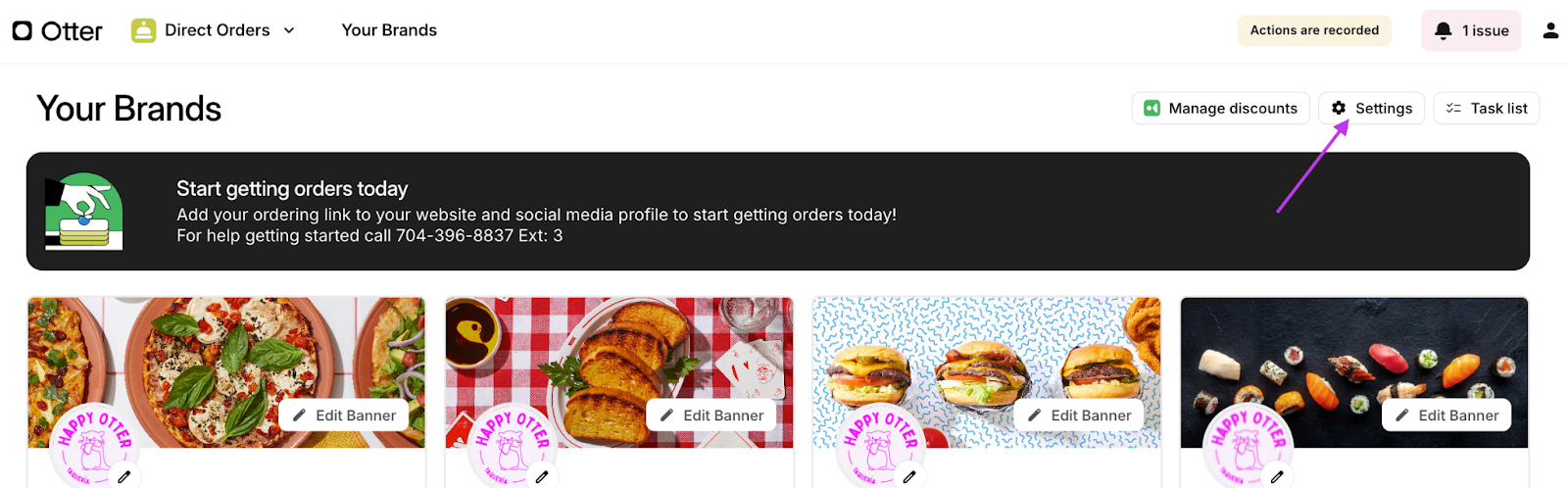The height and width of the screenshot is (488, 1568).
Task: Open the 1 issue notification
Action: [x=1471, y=30]
